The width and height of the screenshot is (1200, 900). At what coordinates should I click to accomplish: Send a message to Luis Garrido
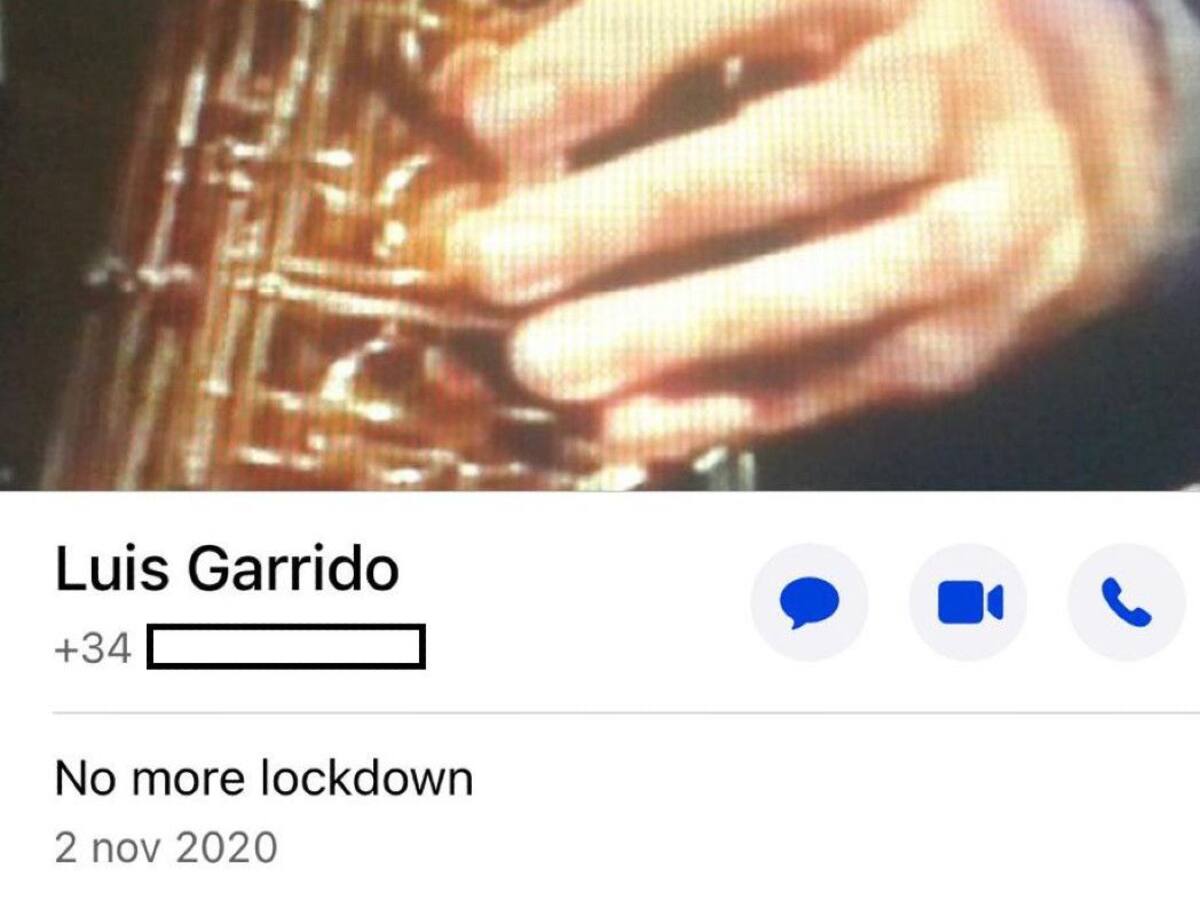coord(809,603)
